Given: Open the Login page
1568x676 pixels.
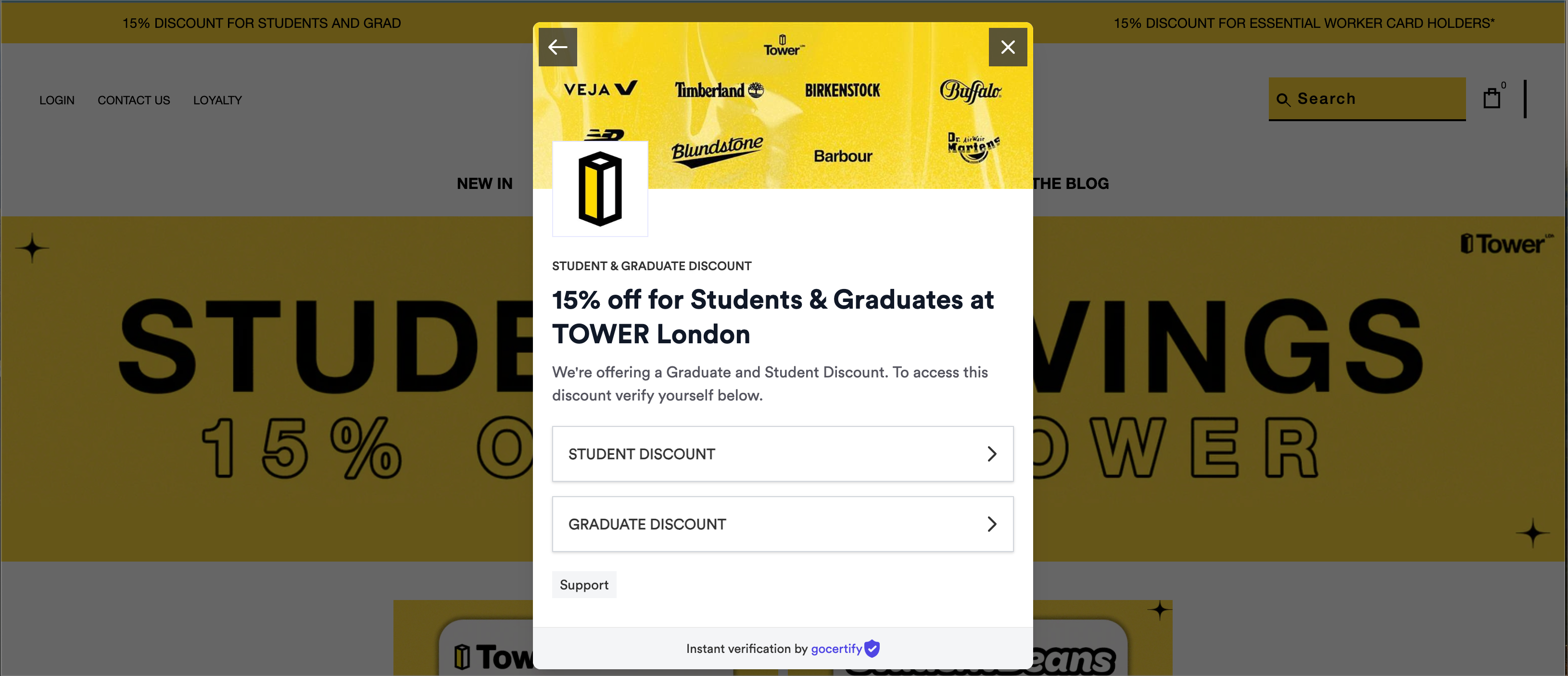Looking at the screenshot, I should click(x=57, y=100).
